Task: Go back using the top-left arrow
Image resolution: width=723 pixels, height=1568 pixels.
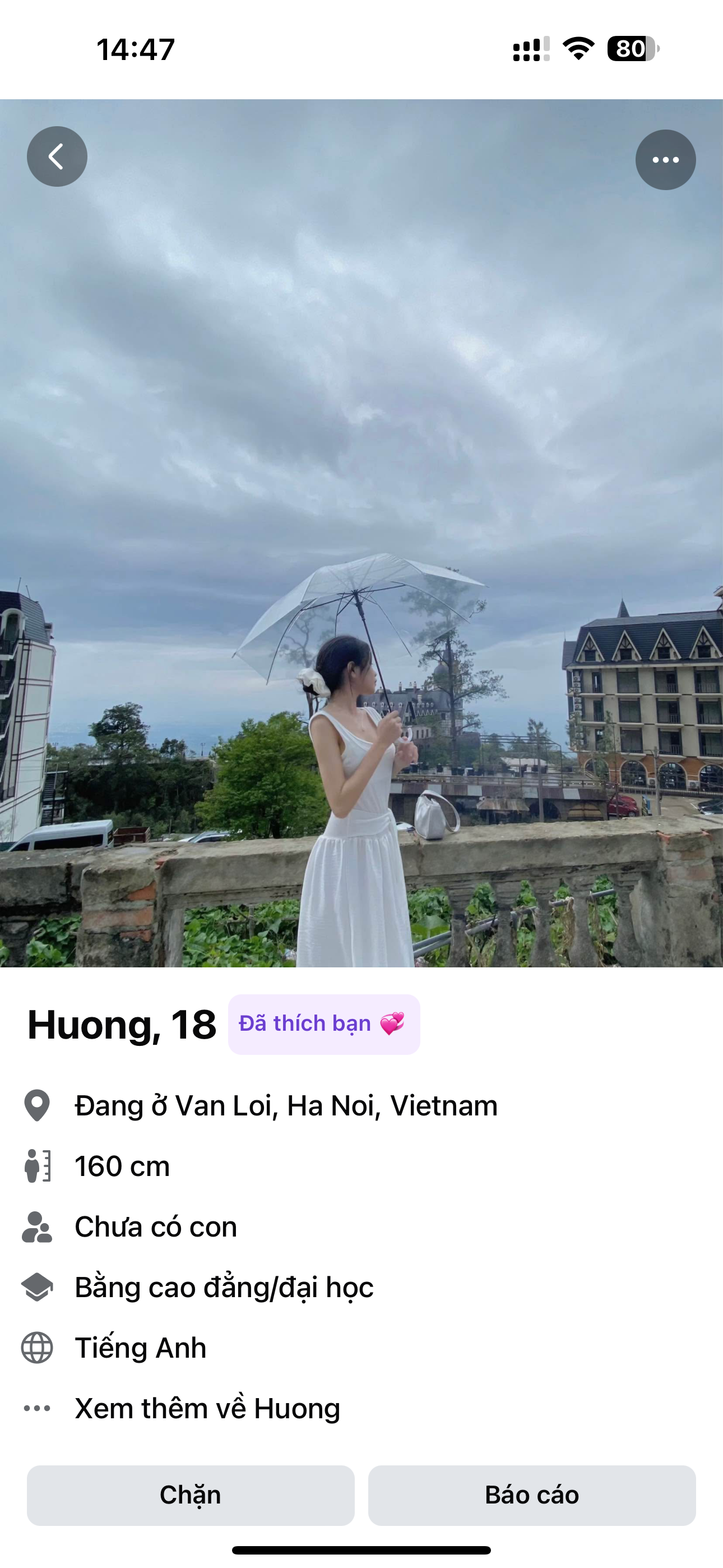Action: 57,156
